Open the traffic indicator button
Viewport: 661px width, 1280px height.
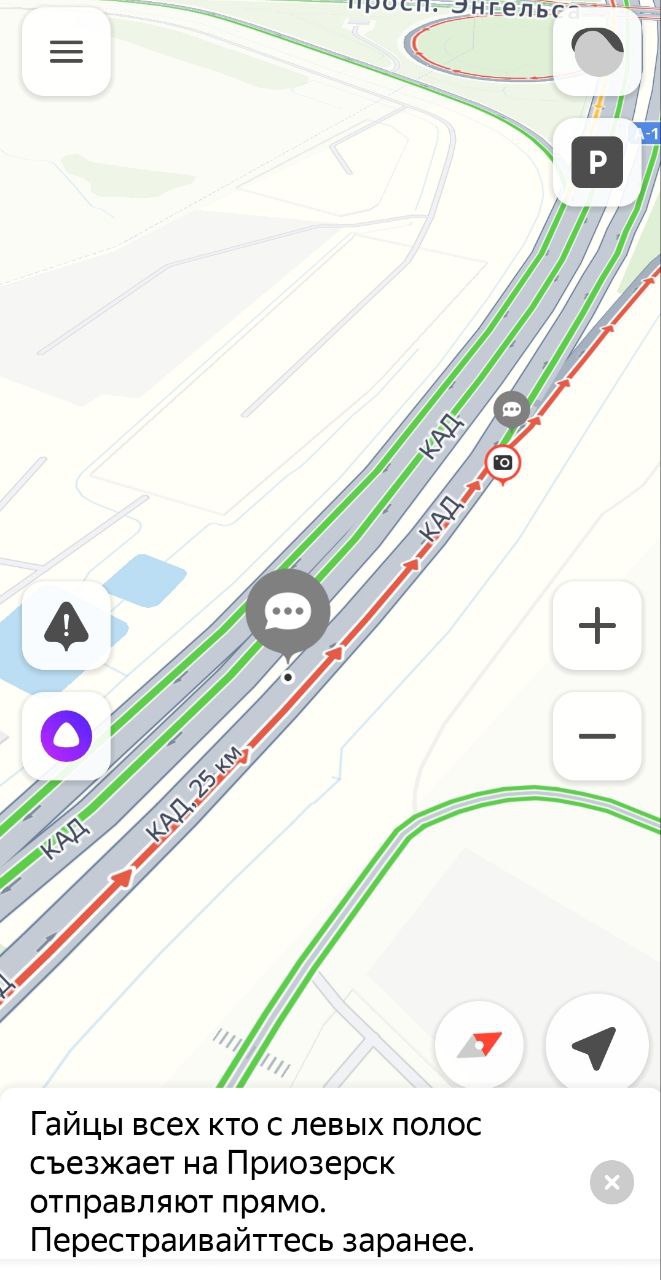tap(597, 52)
